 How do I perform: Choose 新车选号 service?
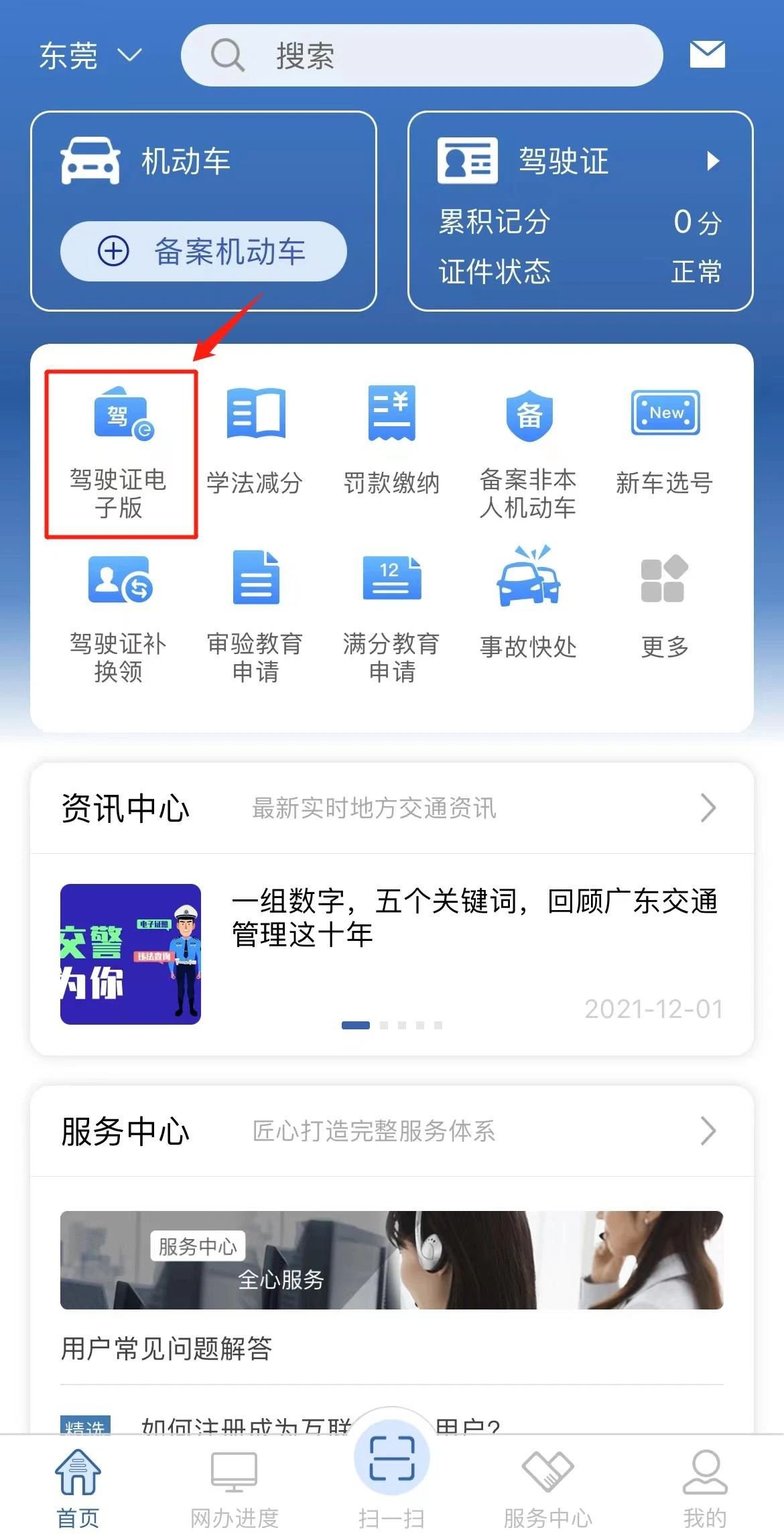point(664,442)
